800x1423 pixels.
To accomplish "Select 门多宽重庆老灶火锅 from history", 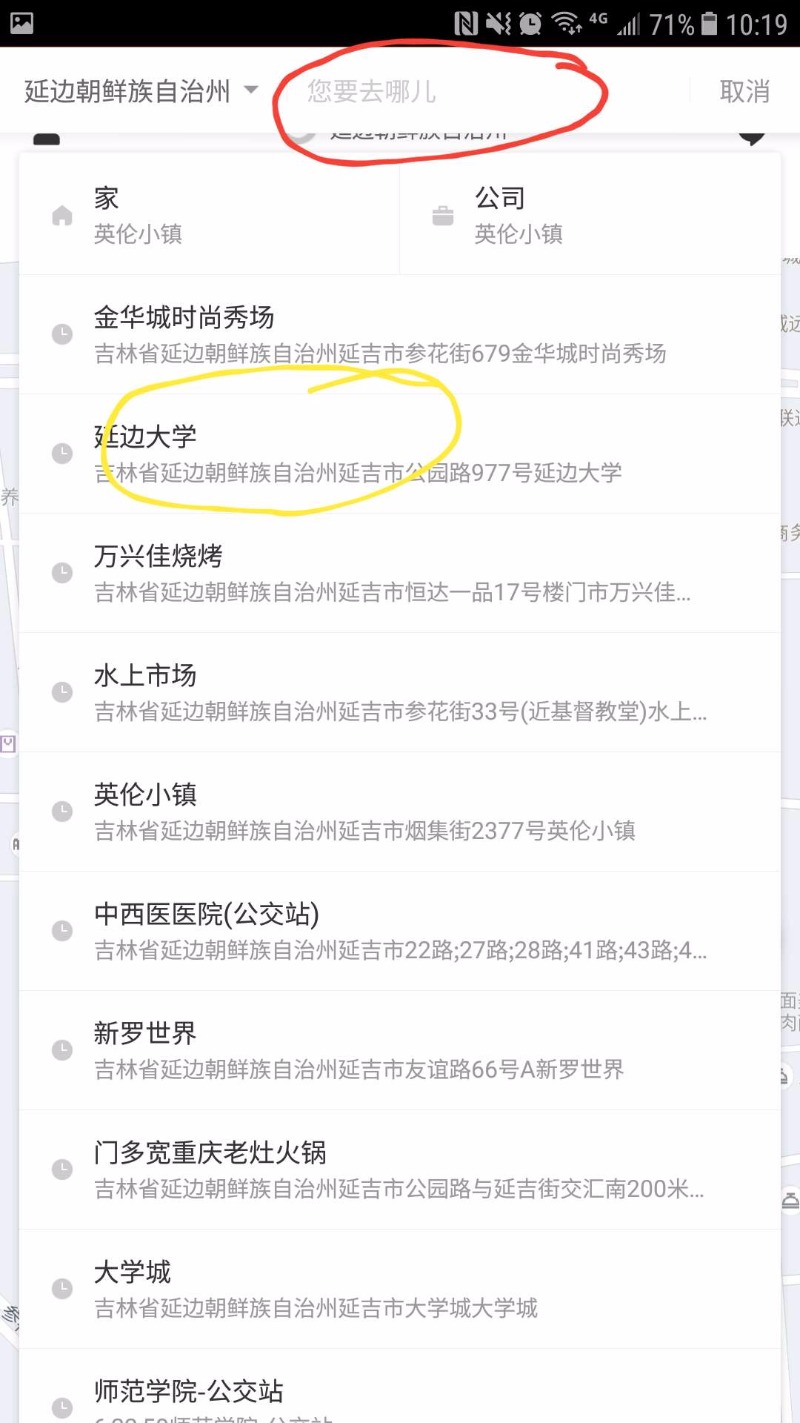I will (400, 1168).
